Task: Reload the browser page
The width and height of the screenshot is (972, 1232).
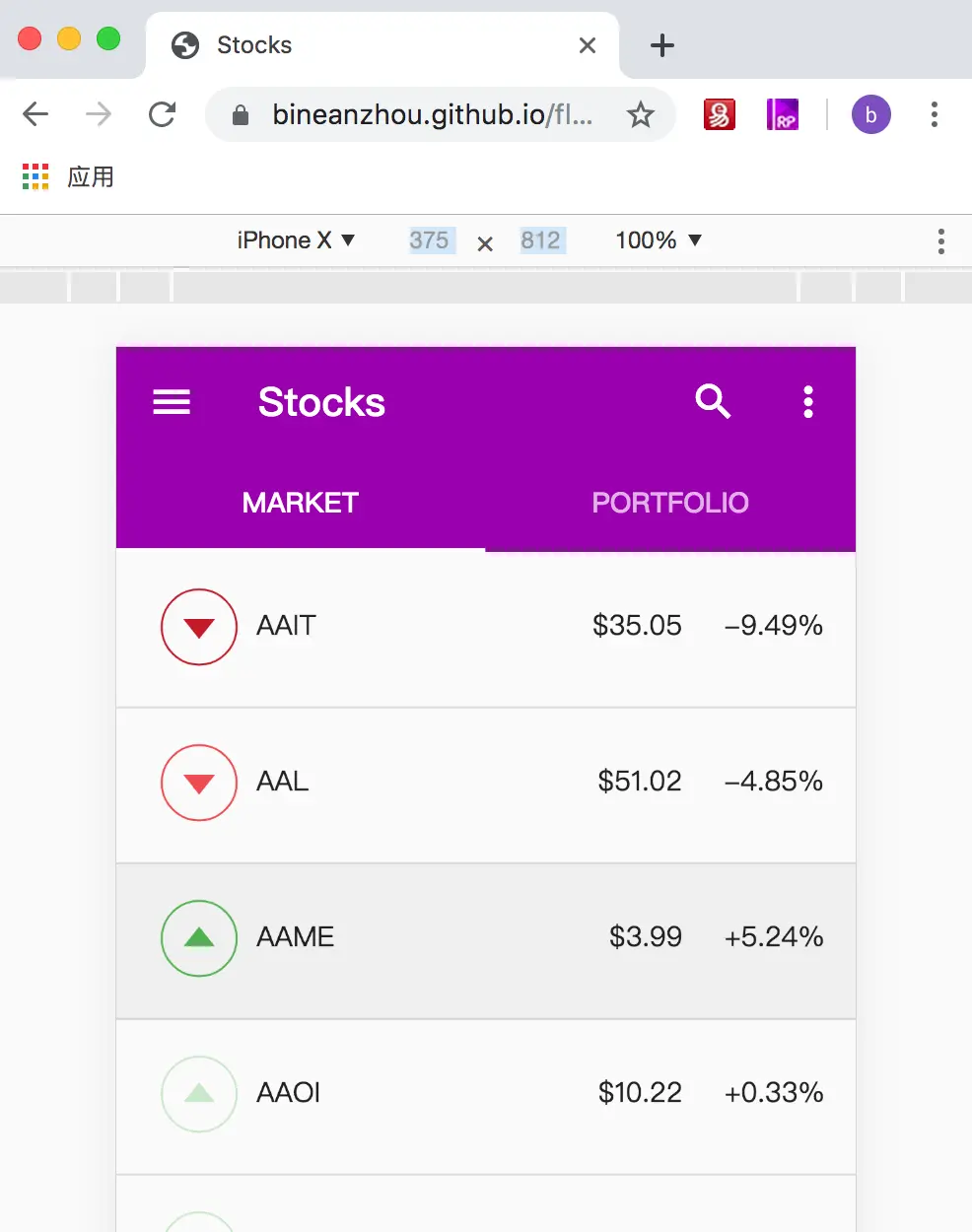Action: pyautogui.click(x=162, y=115)
